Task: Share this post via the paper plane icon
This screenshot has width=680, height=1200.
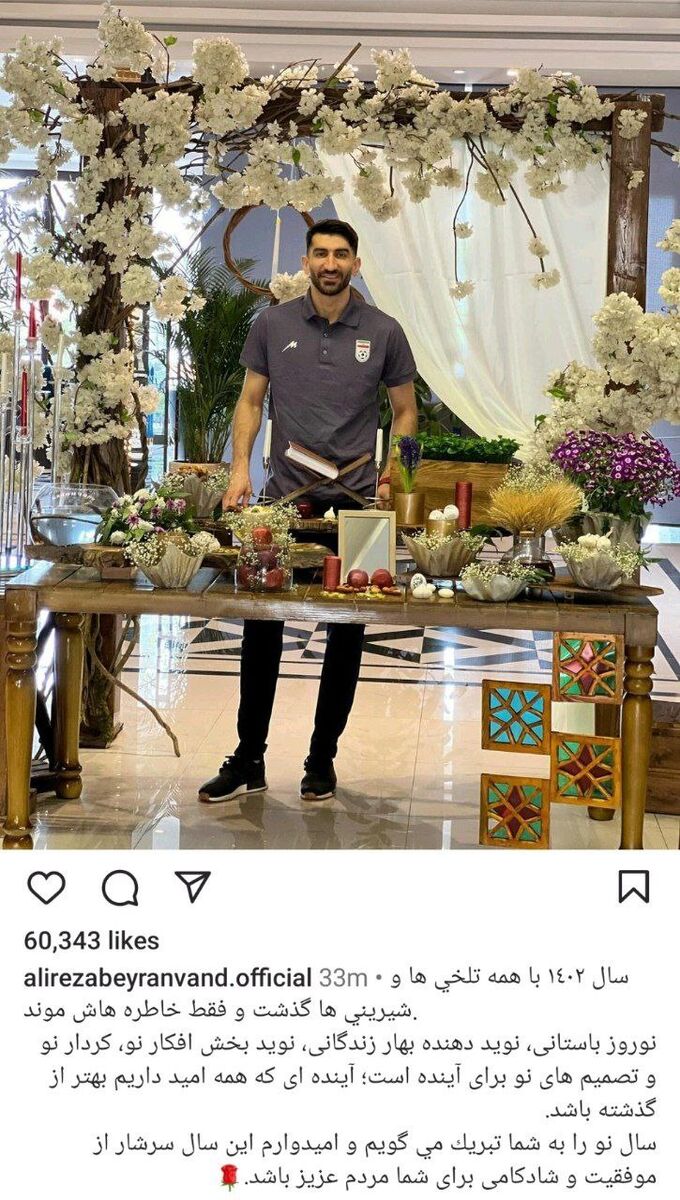Action: tap(193, 886)
